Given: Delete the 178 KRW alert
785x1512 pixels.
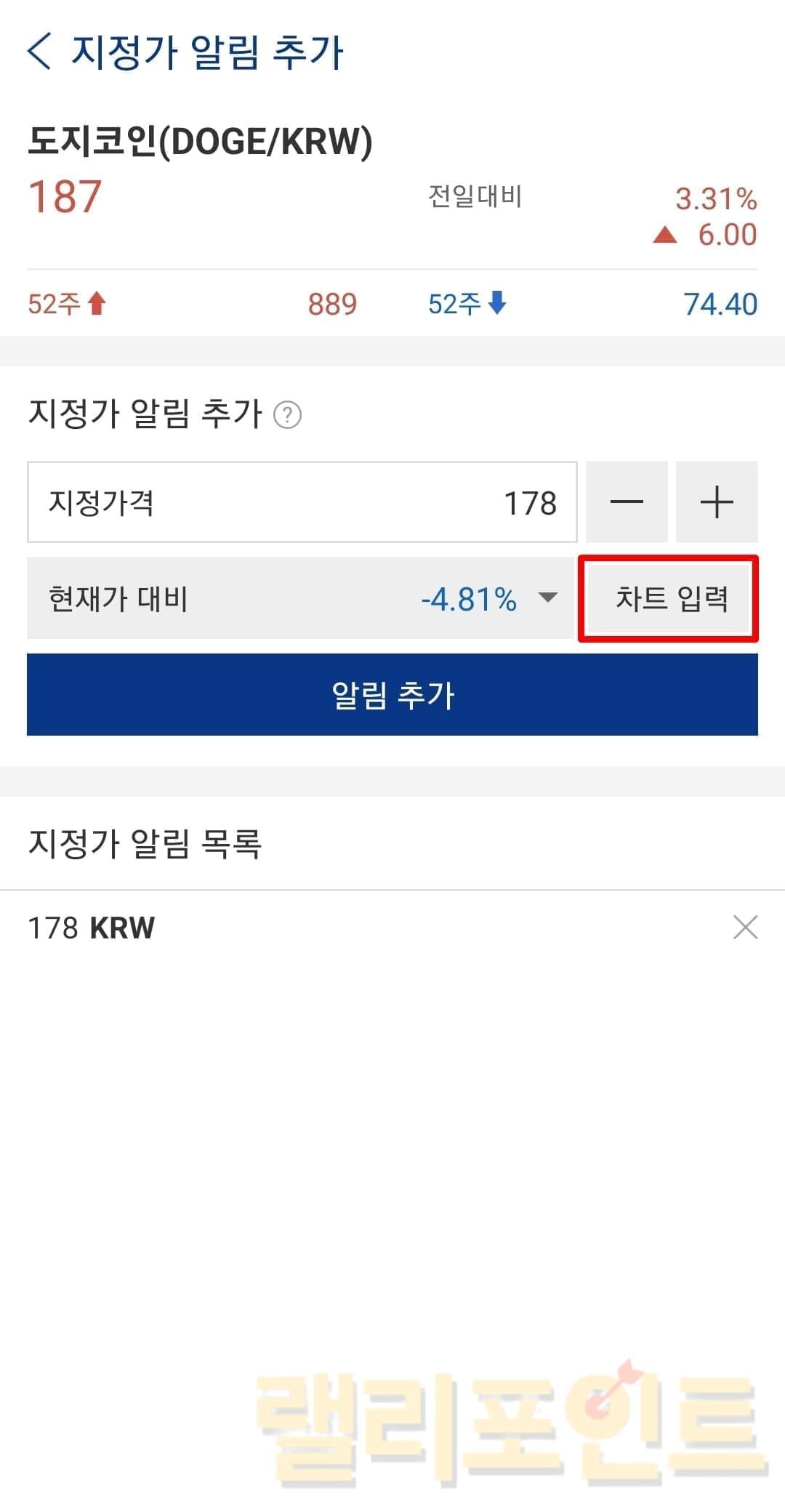Looking at the screenshot, I should click(745, 928).
